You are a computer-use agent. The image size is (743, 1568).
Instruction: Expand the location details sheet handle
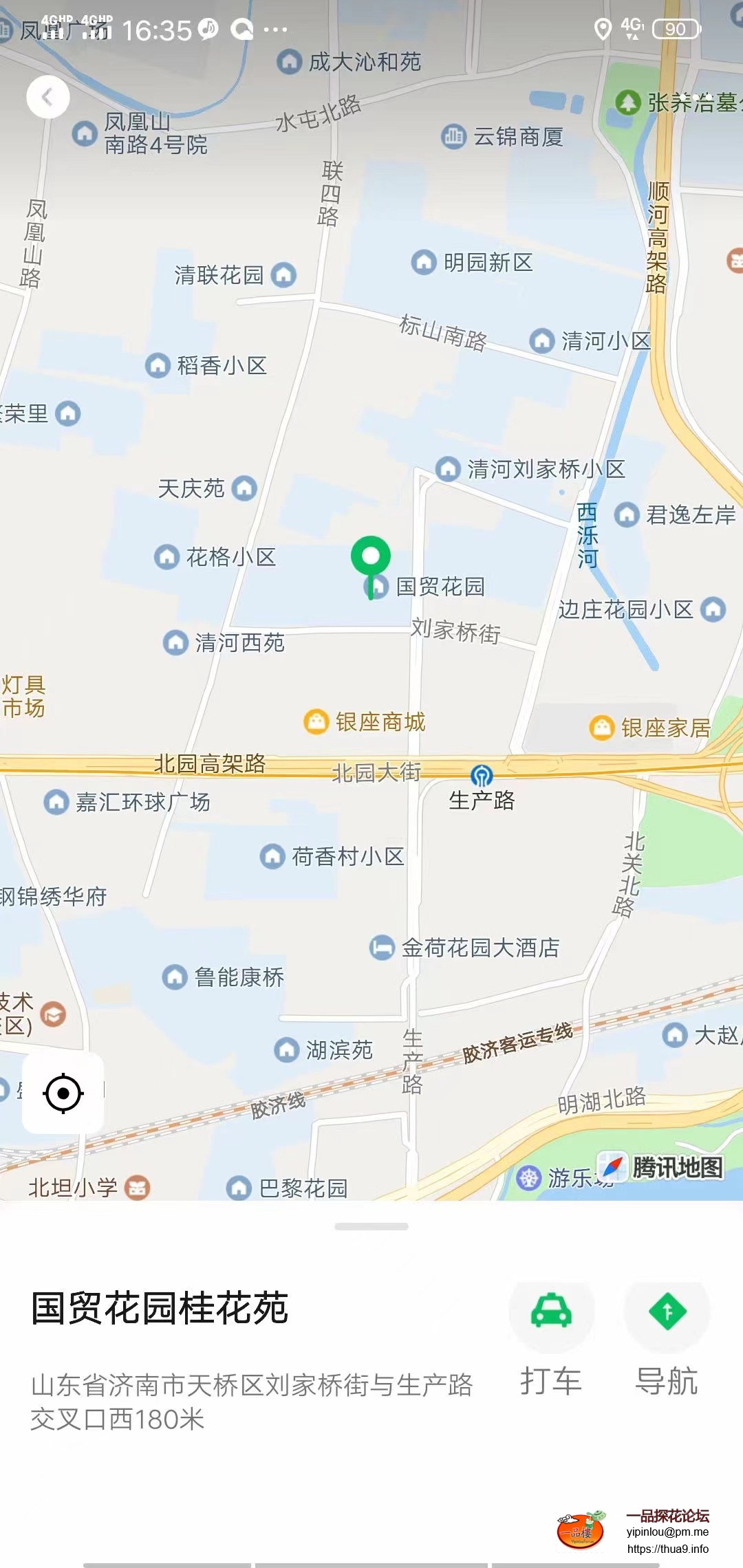pos(371,1226)
